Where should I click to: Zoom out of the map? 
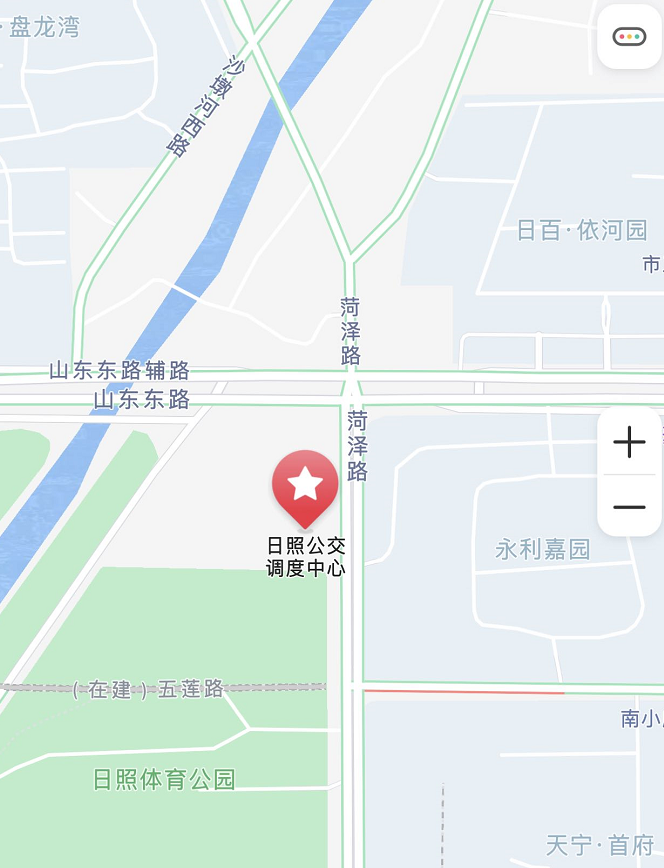(629, 507)
